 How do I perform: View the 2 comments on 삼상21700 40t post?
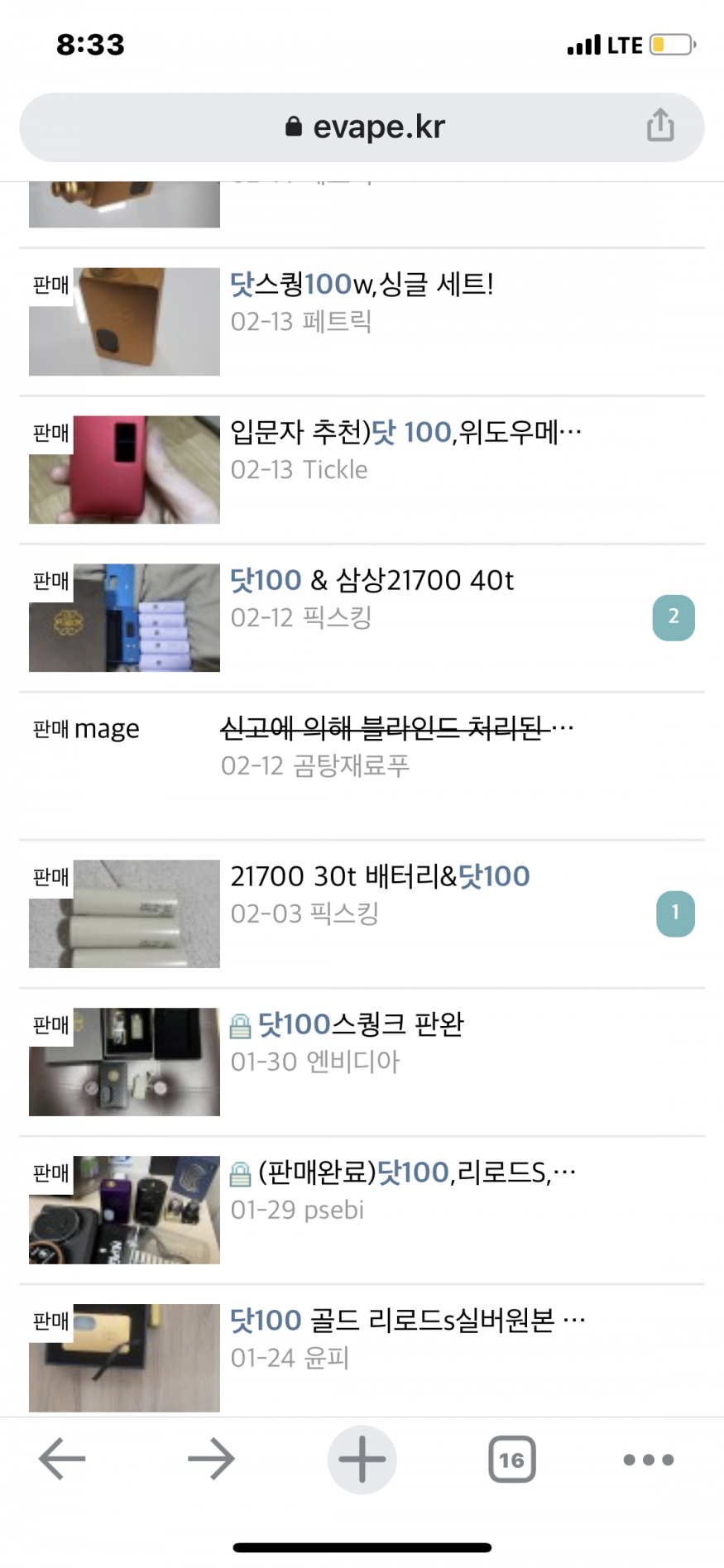(x=674, y=617)
